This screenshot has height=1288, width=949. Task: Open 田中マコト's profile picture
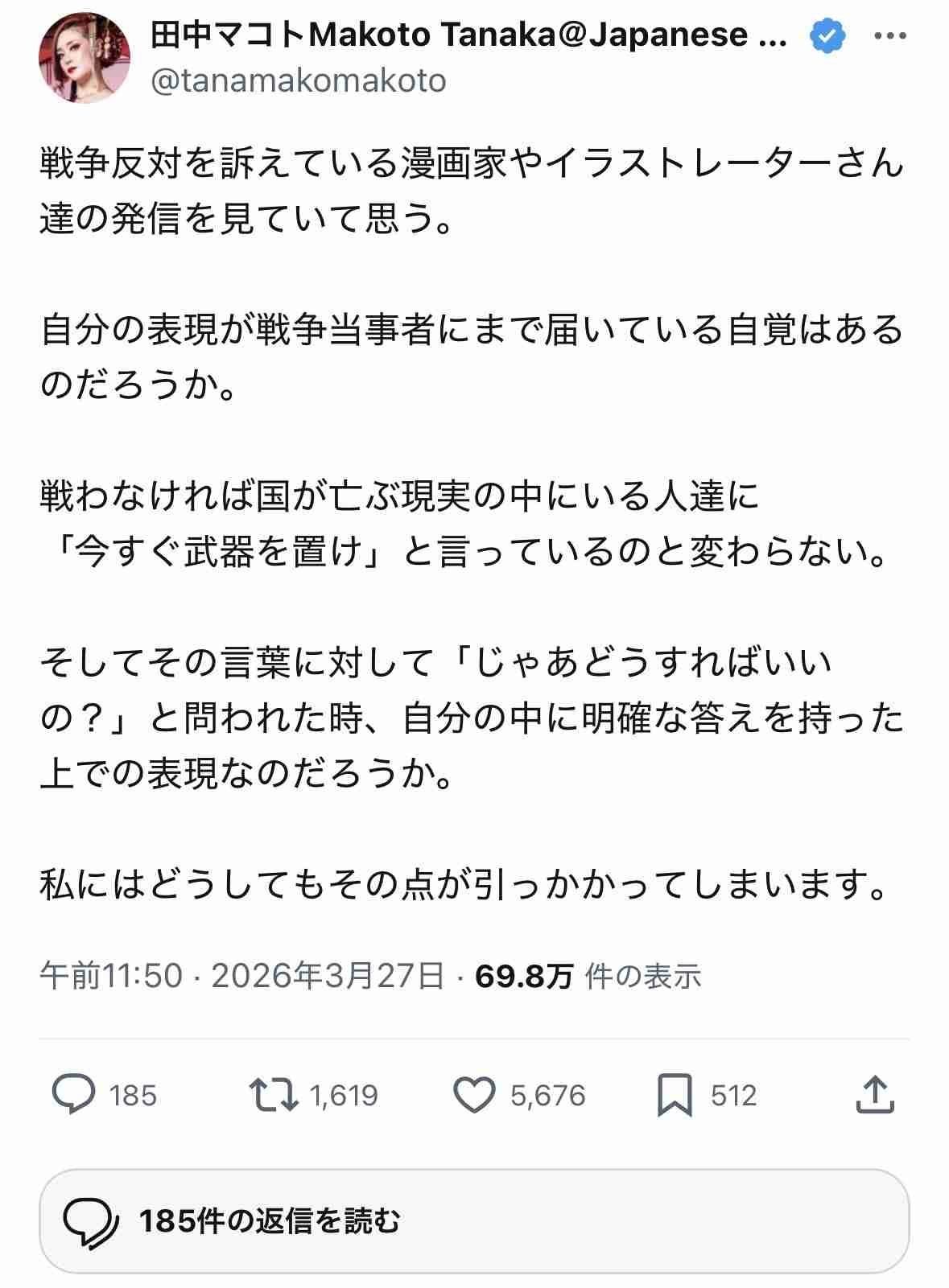pos(85,58)
